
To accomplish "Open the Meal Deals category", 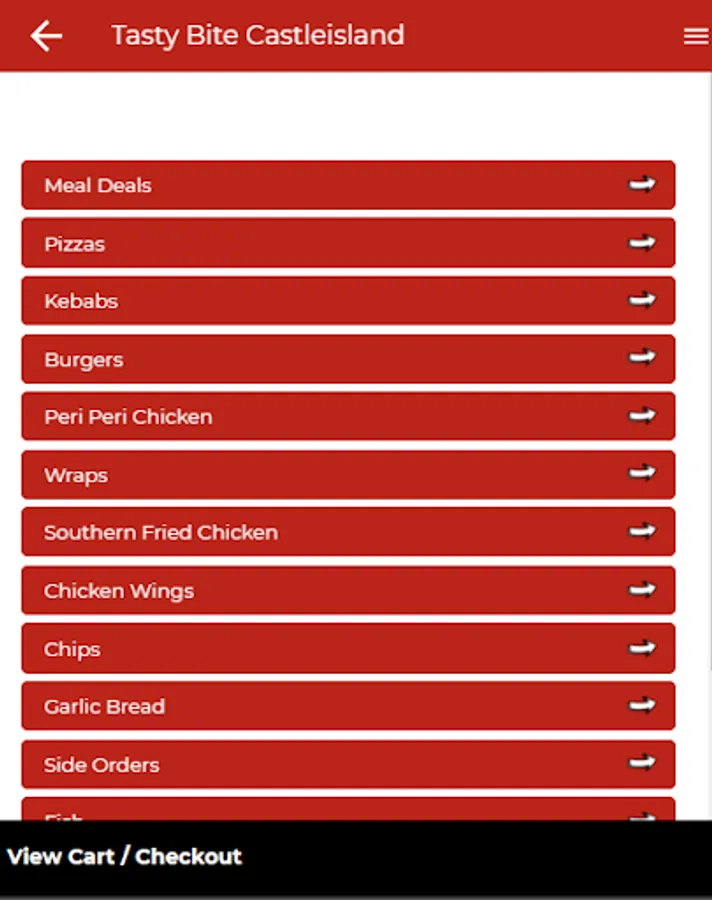I will point(348,185).
